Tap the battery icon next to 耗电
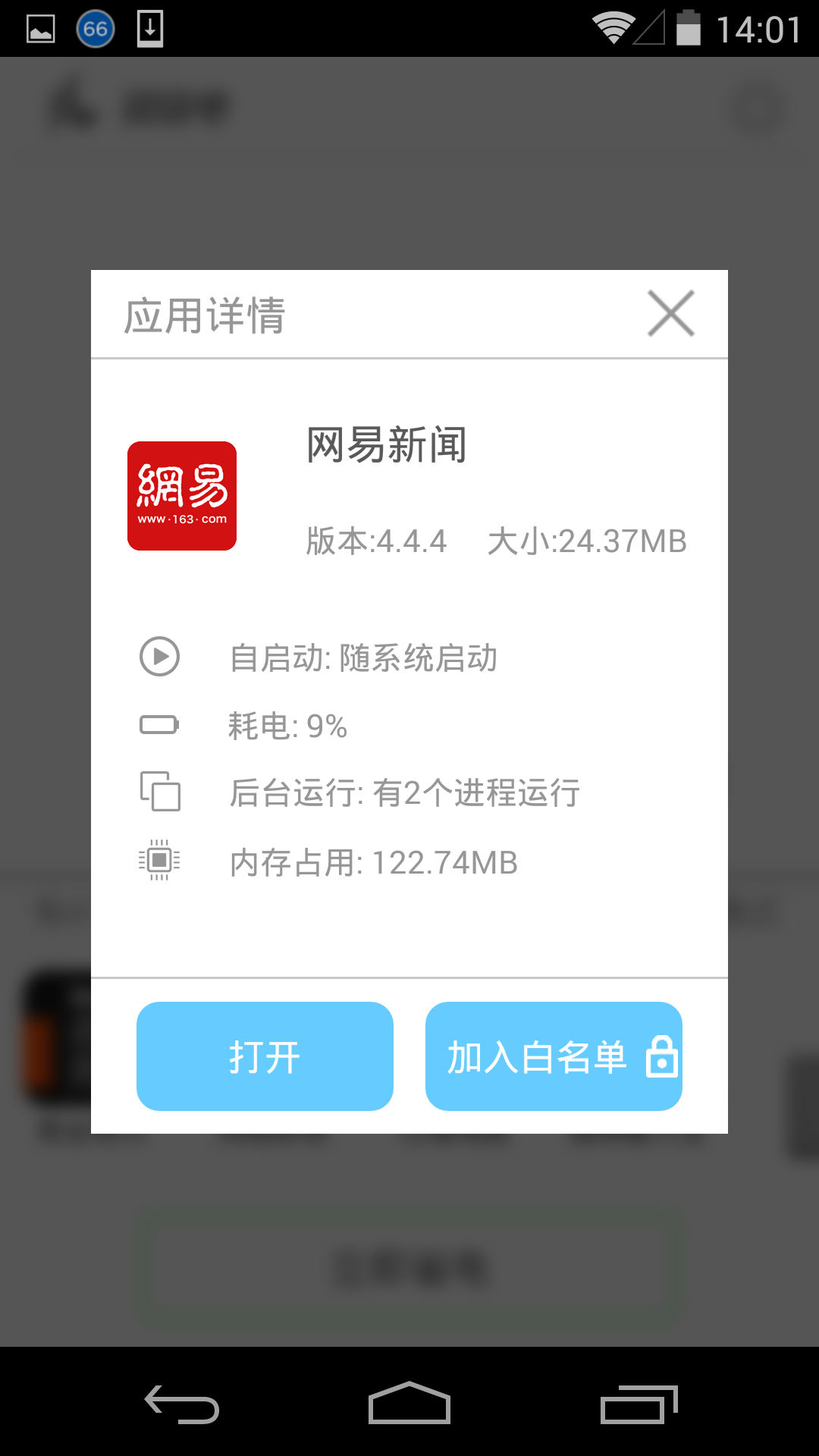This screenshot has height=1456, width=819. point(160,726)
